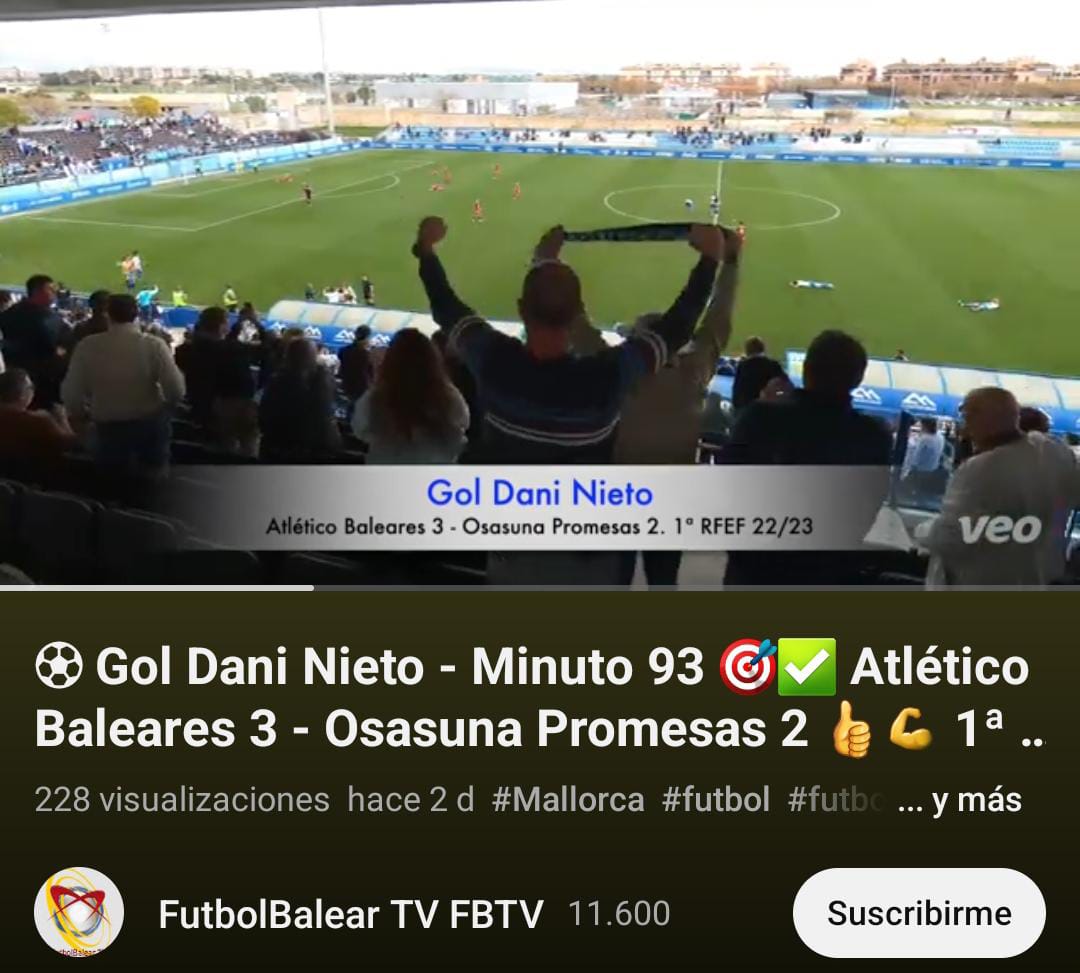
Task: Open the FutbolBalear TV FBTV channel avatar
Action: (x=79, y=912)
